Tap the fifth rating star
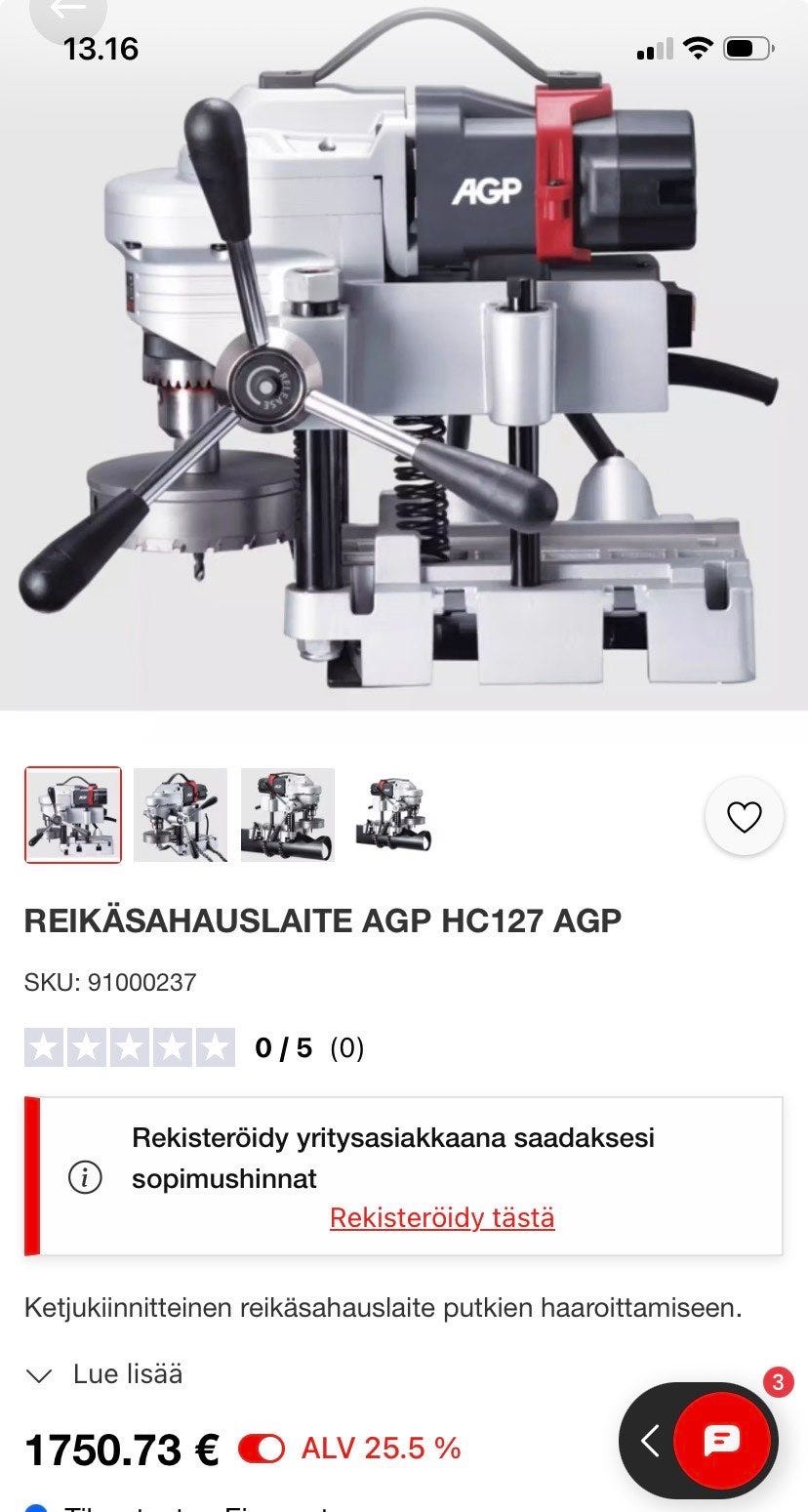 coord(215,1047)
